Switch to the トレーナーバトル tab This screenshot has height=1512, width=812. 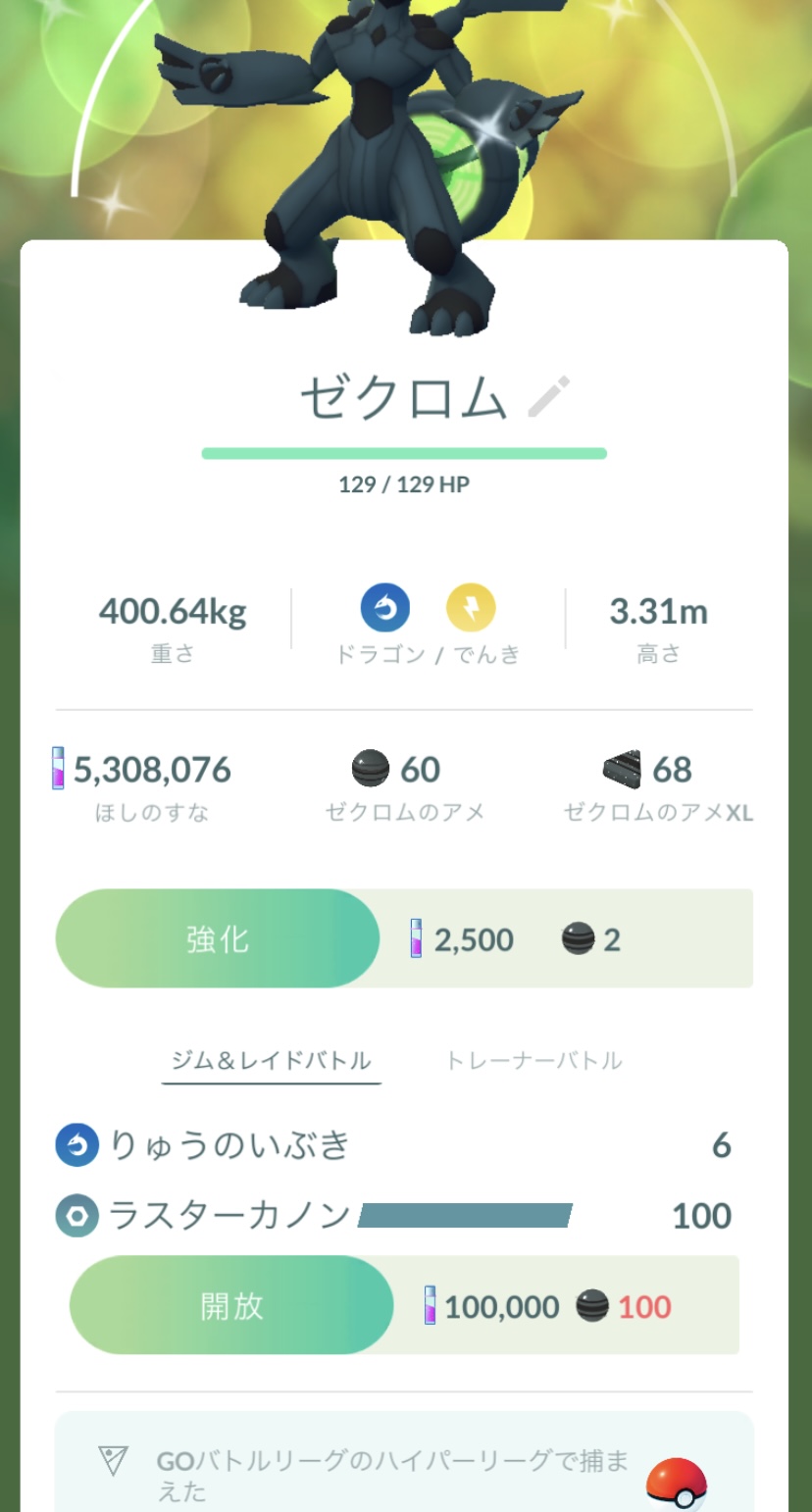pos(533,1060)
